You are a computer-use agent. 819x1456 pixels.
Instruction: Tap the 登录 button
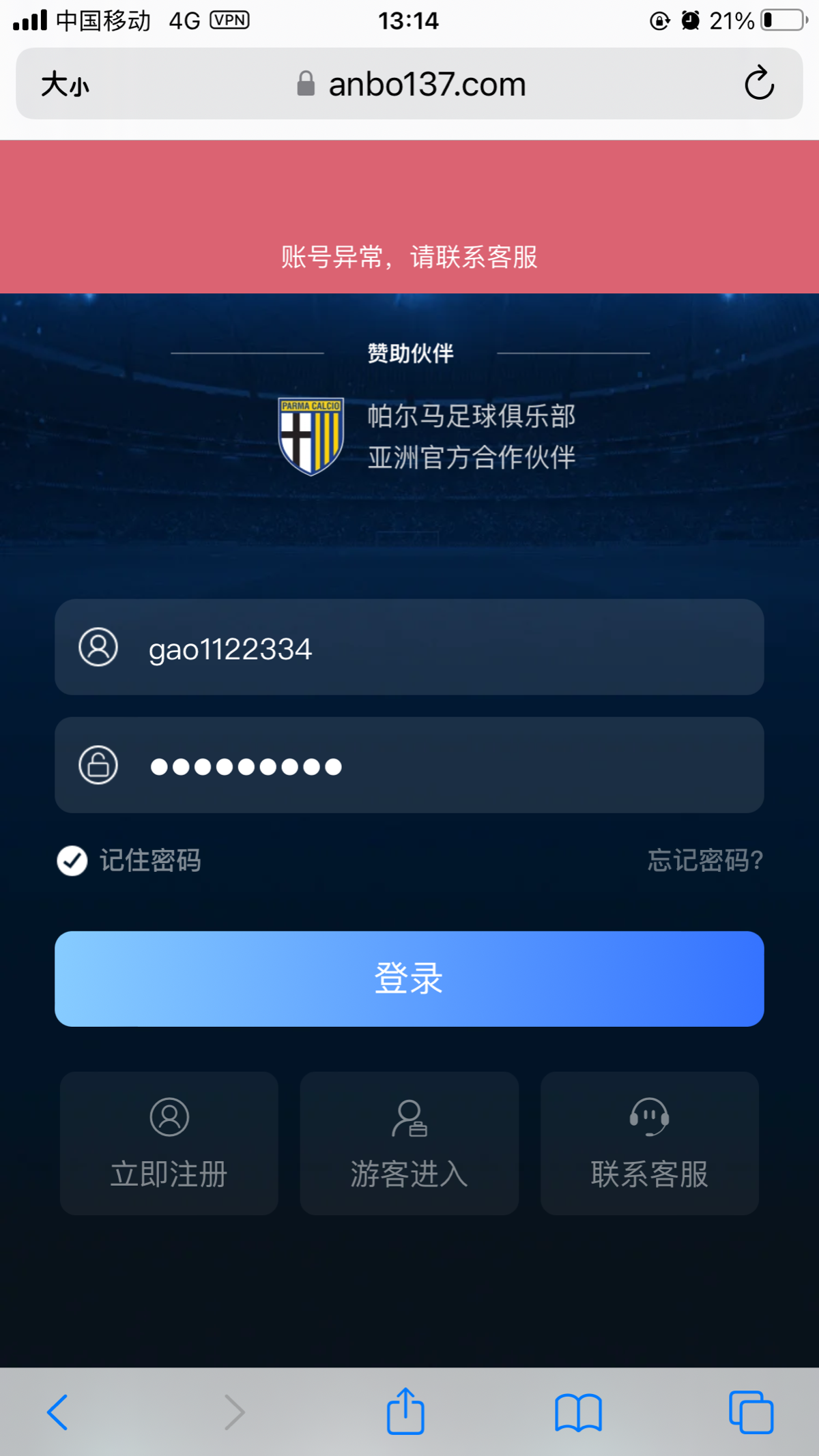click(409, 978)
